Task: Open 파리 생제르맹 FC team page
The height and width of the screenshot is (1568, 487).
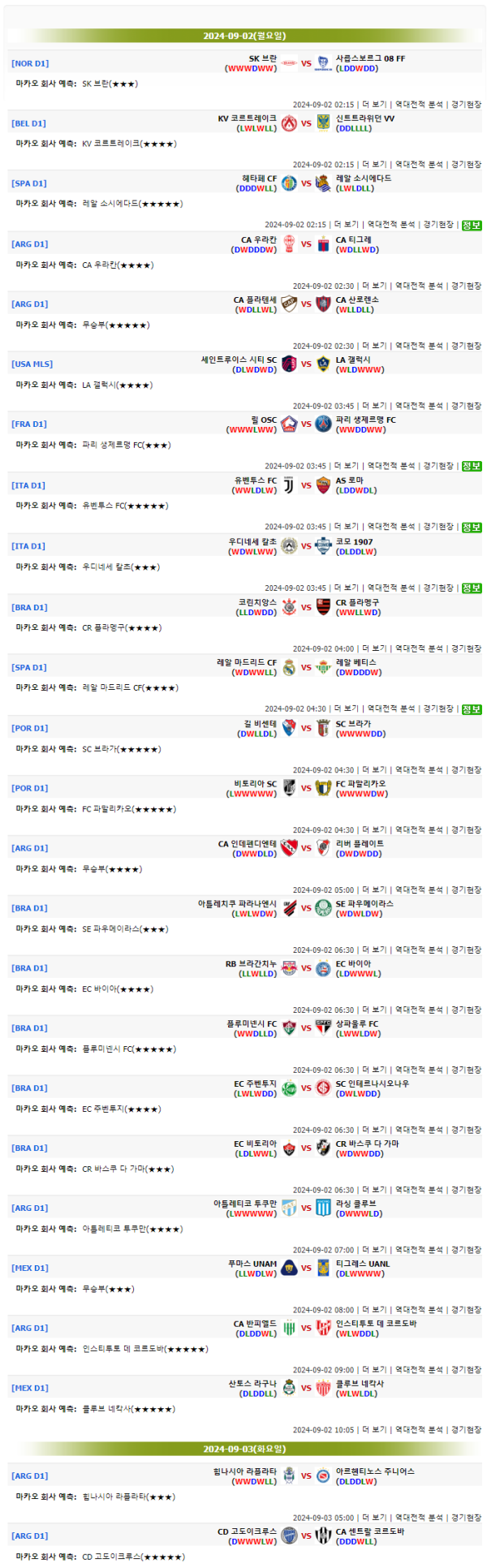Action: point(366,420)
